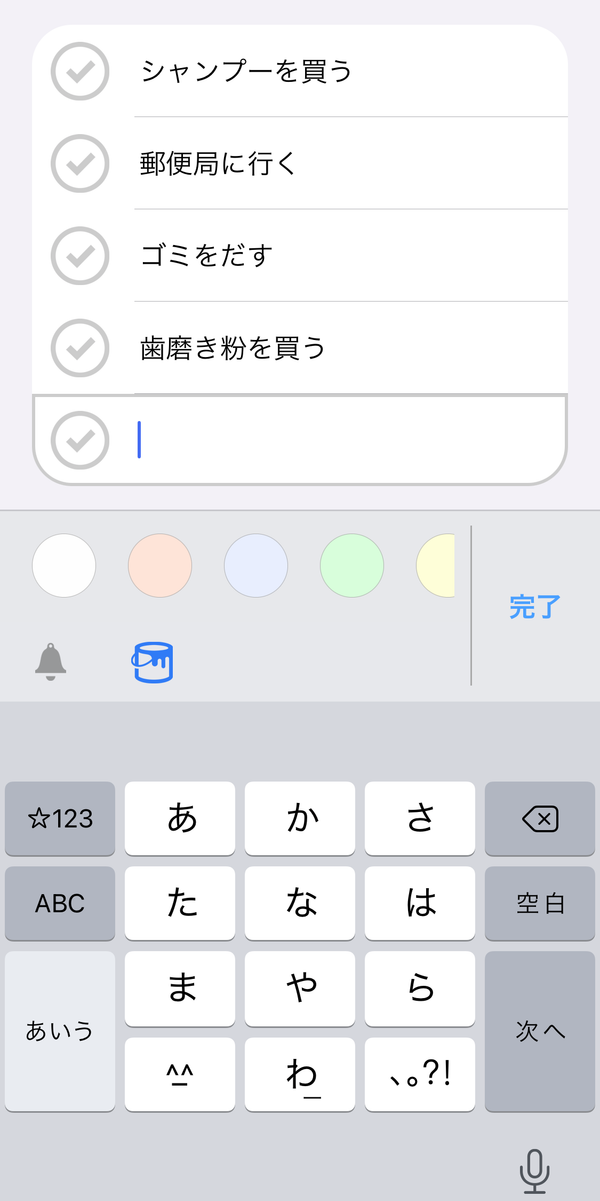Check off シャンプーを買う
The width and height of the screenshot is (600, 1201).
80,71
